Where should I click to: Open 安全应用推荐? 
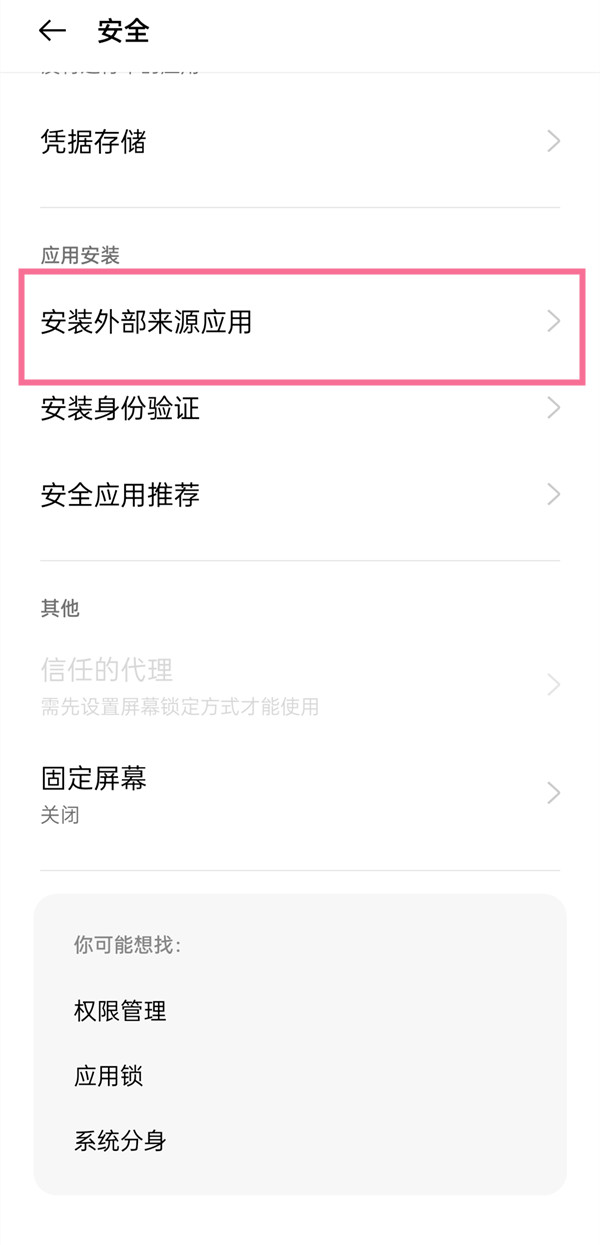tap(300, 495)
